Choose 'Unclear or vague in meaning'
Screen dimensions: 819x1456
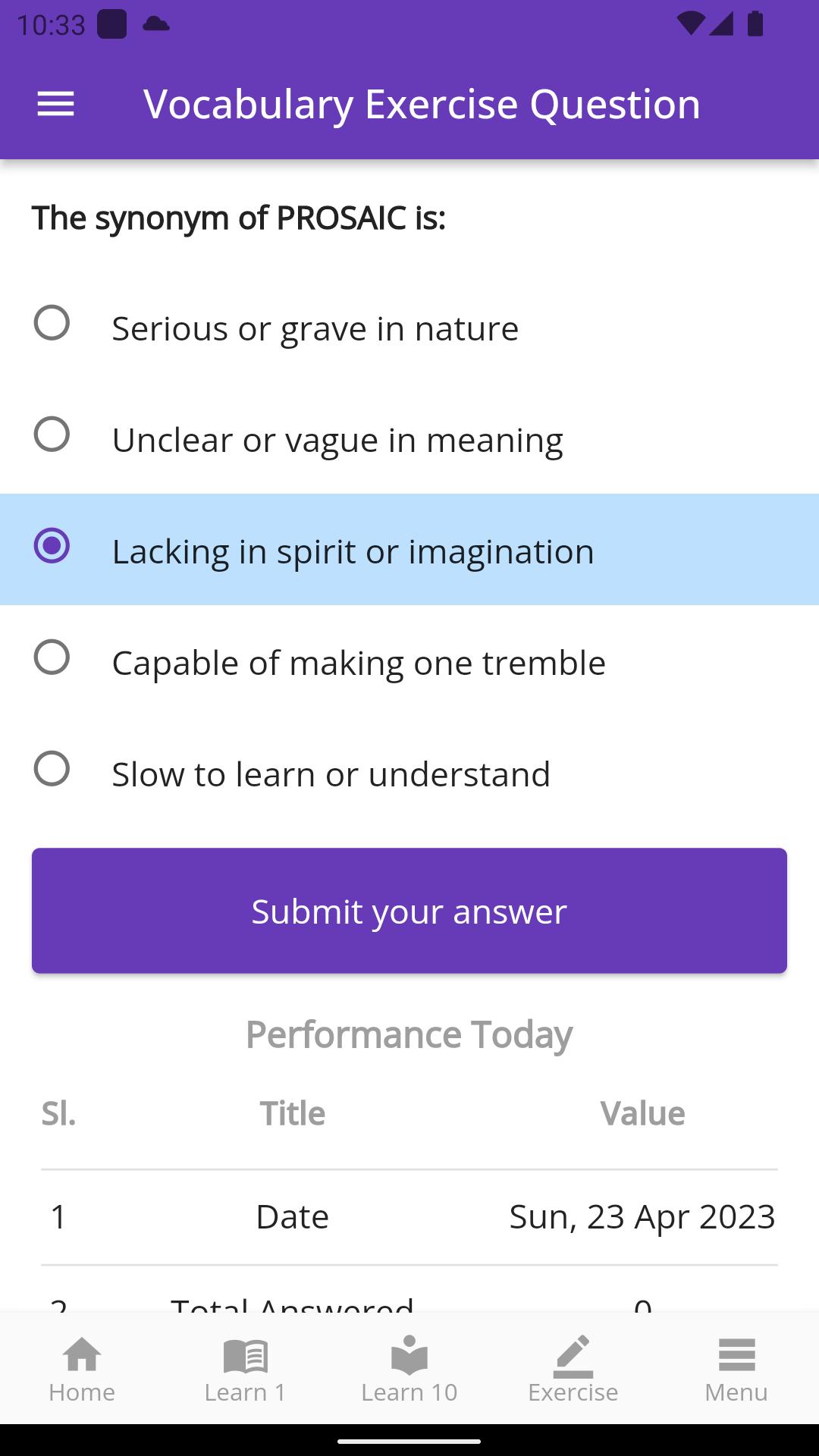click(x=409, y=439)
